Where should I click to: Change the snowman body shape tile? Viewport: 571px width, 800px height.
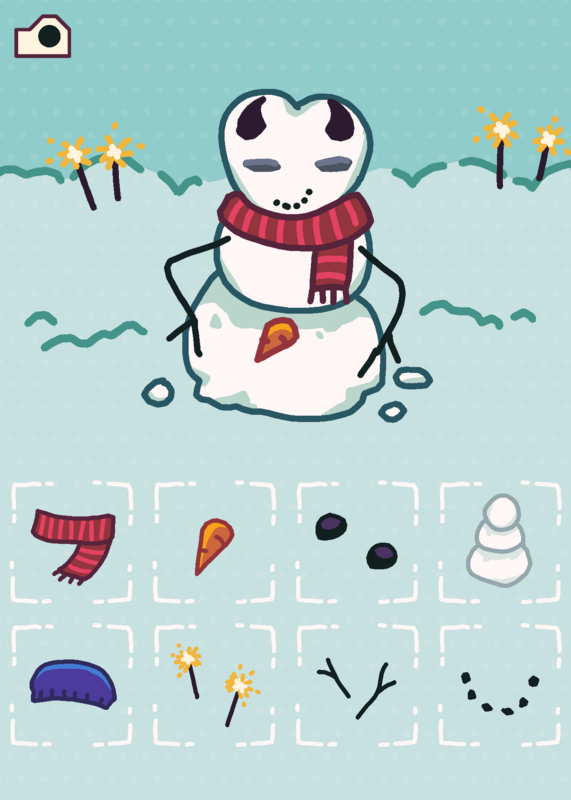click(x=500, y=542)
